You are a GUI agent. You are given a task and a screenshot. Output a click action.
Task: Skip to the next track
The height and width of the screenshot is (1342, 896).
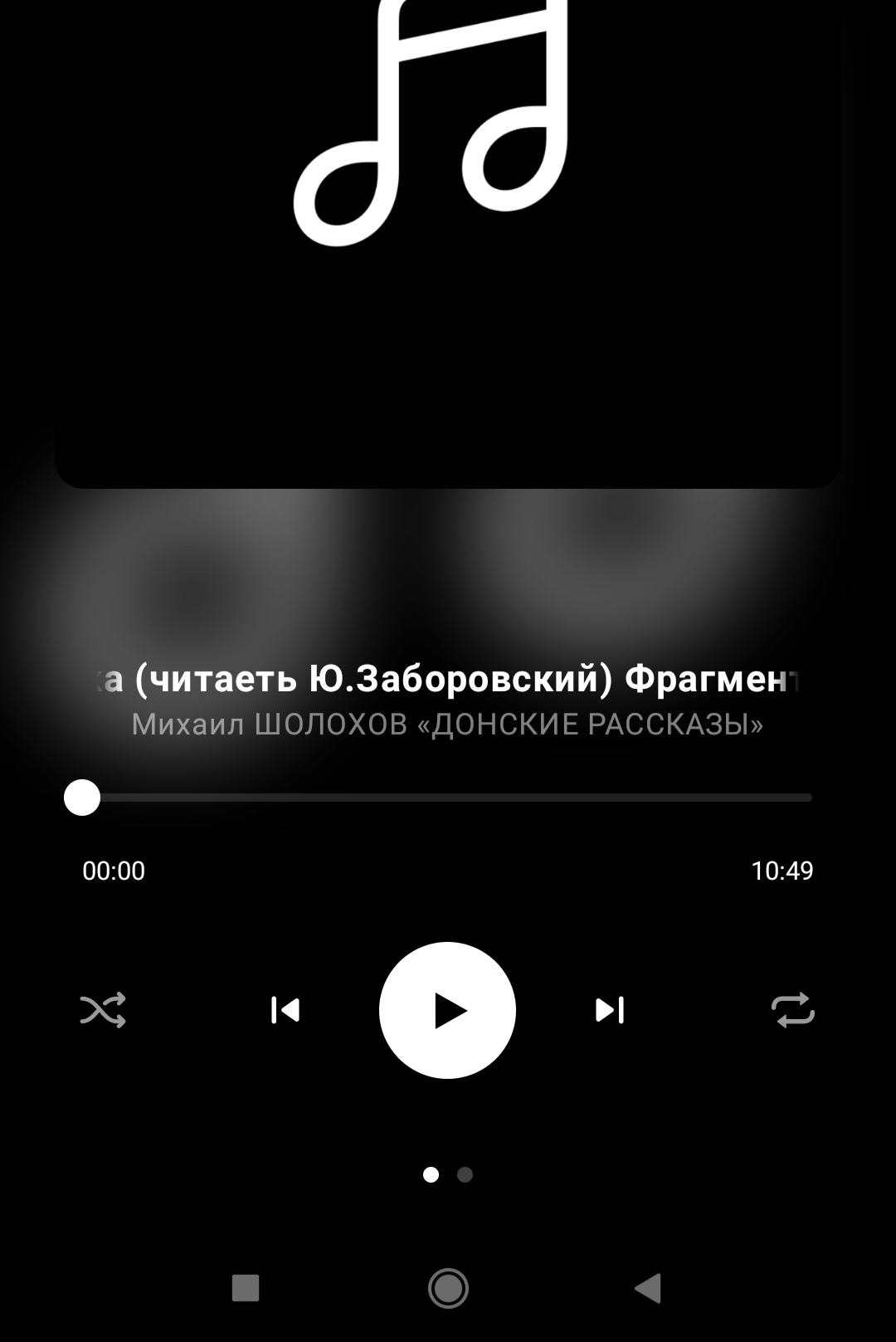610,1010
